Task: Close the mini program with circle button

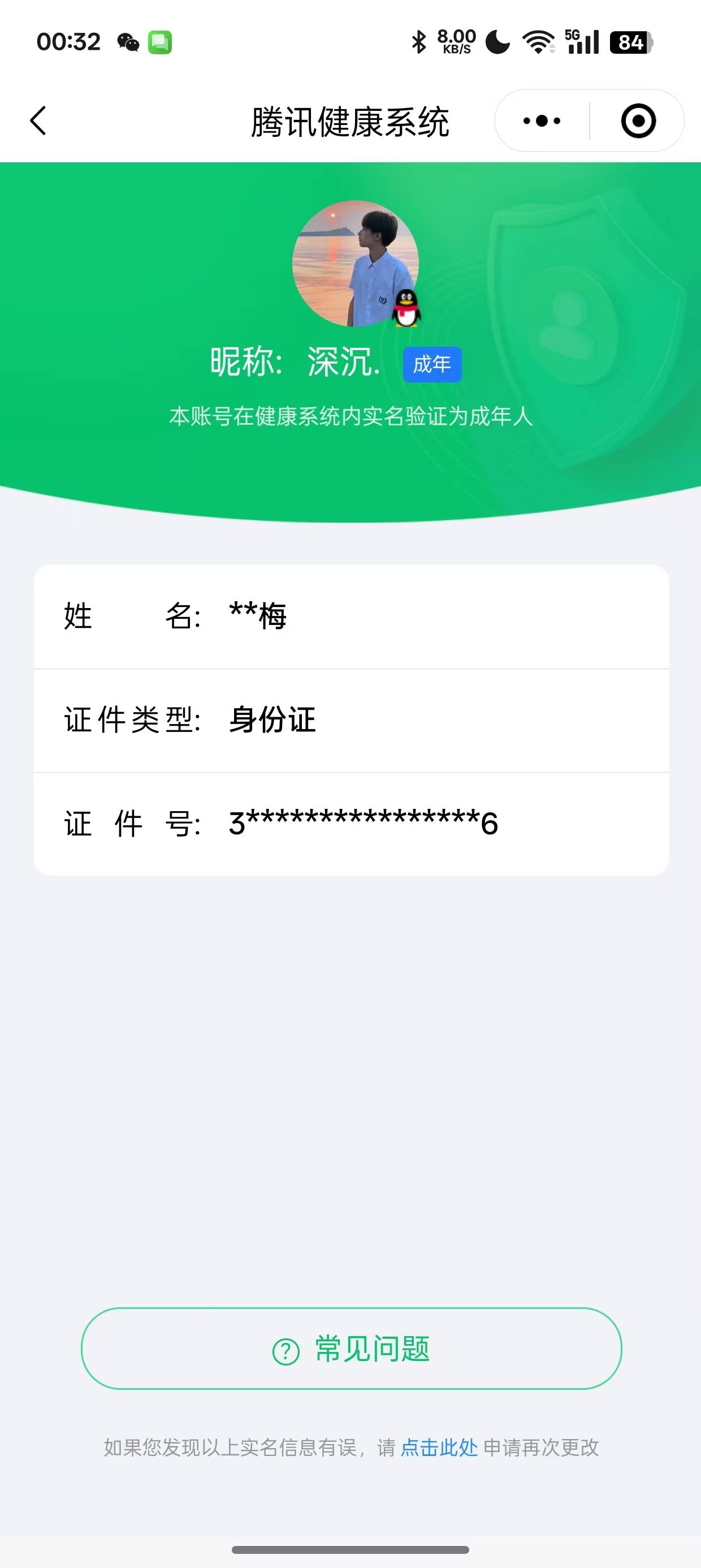Action: click(x=638, y=120)
